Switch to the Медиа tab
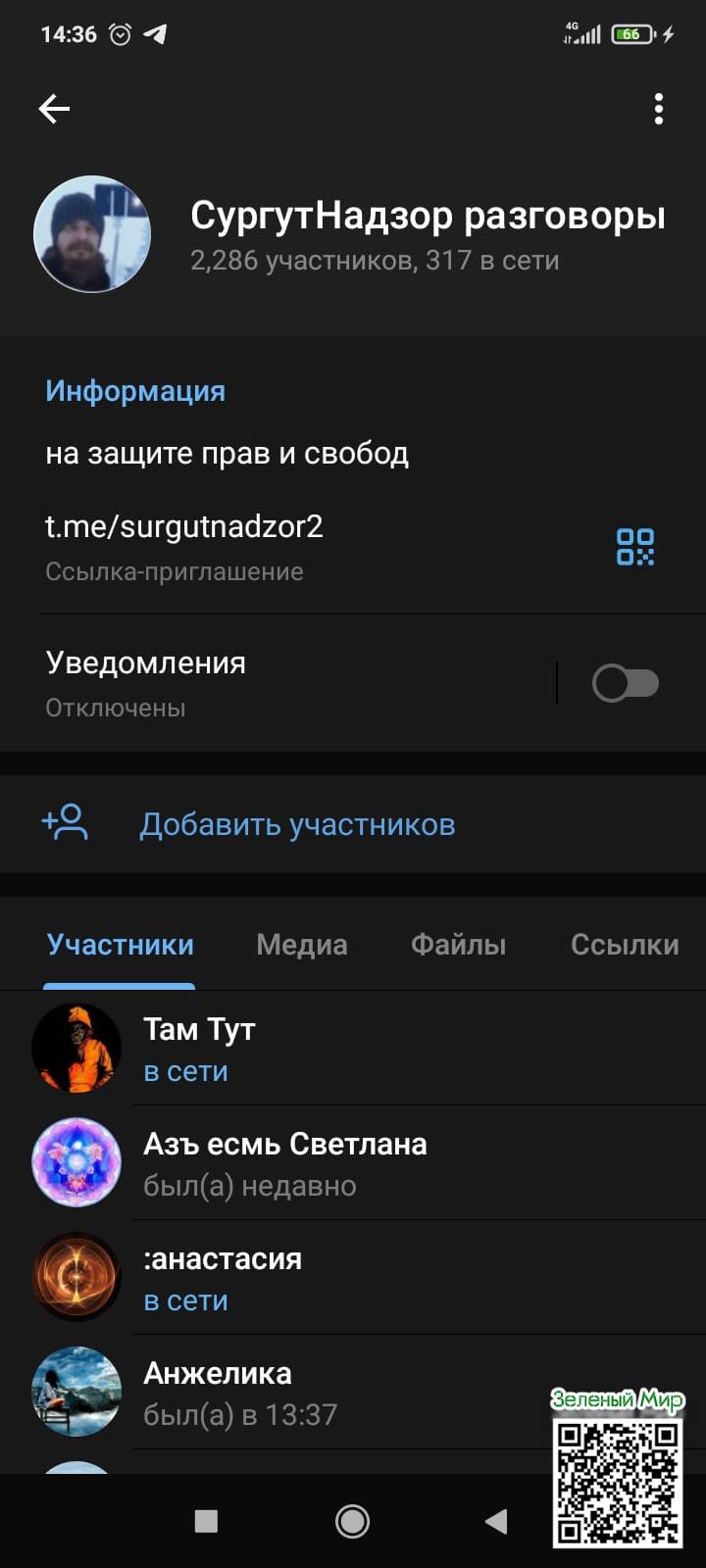Image resolution: width=706 pixels, height=1568 pixels. pyautogui.click(x=302, y=945)
